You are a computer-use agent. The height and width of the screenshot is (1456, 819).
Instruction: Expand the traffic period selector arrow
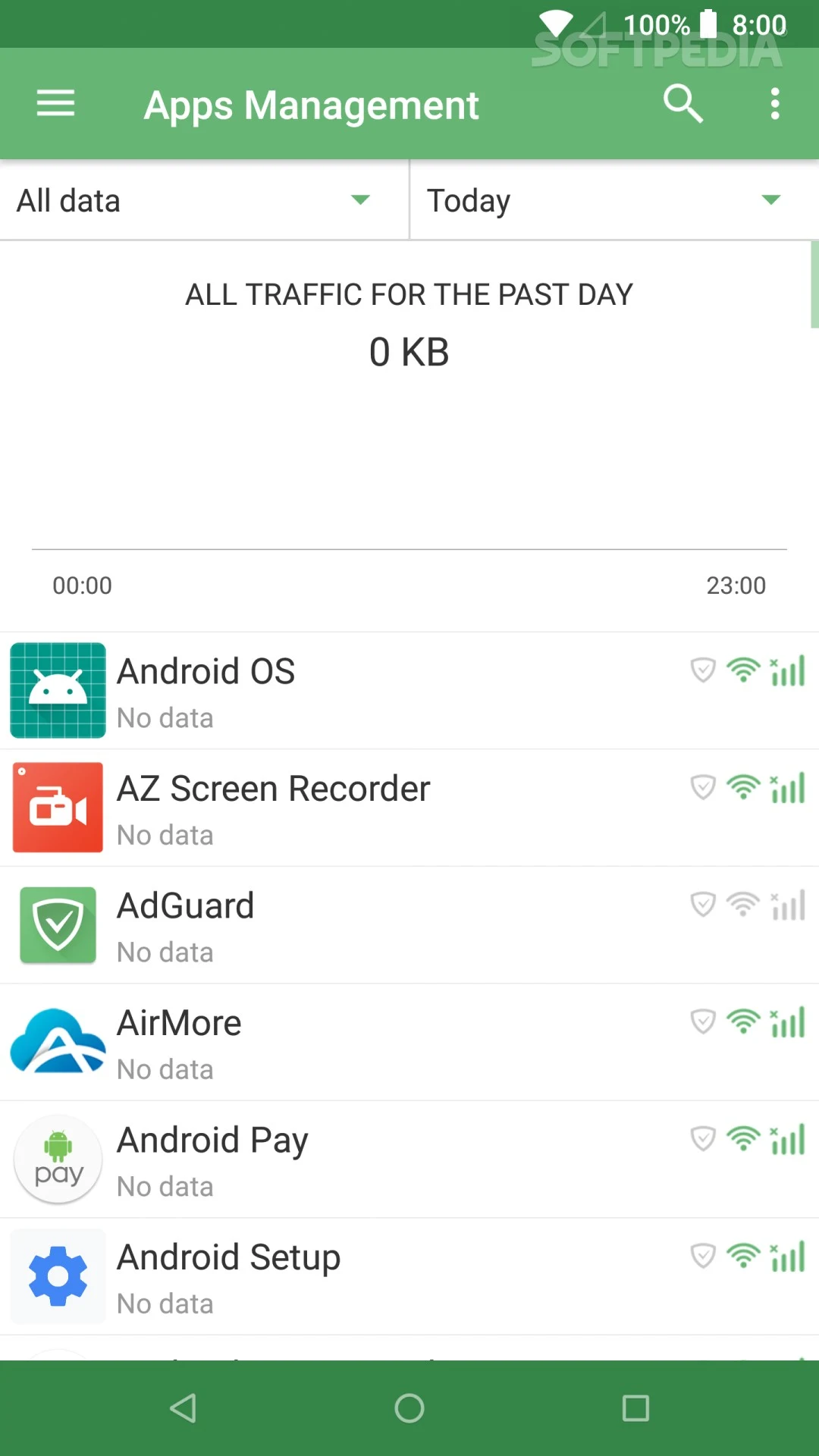coord(770,200)
